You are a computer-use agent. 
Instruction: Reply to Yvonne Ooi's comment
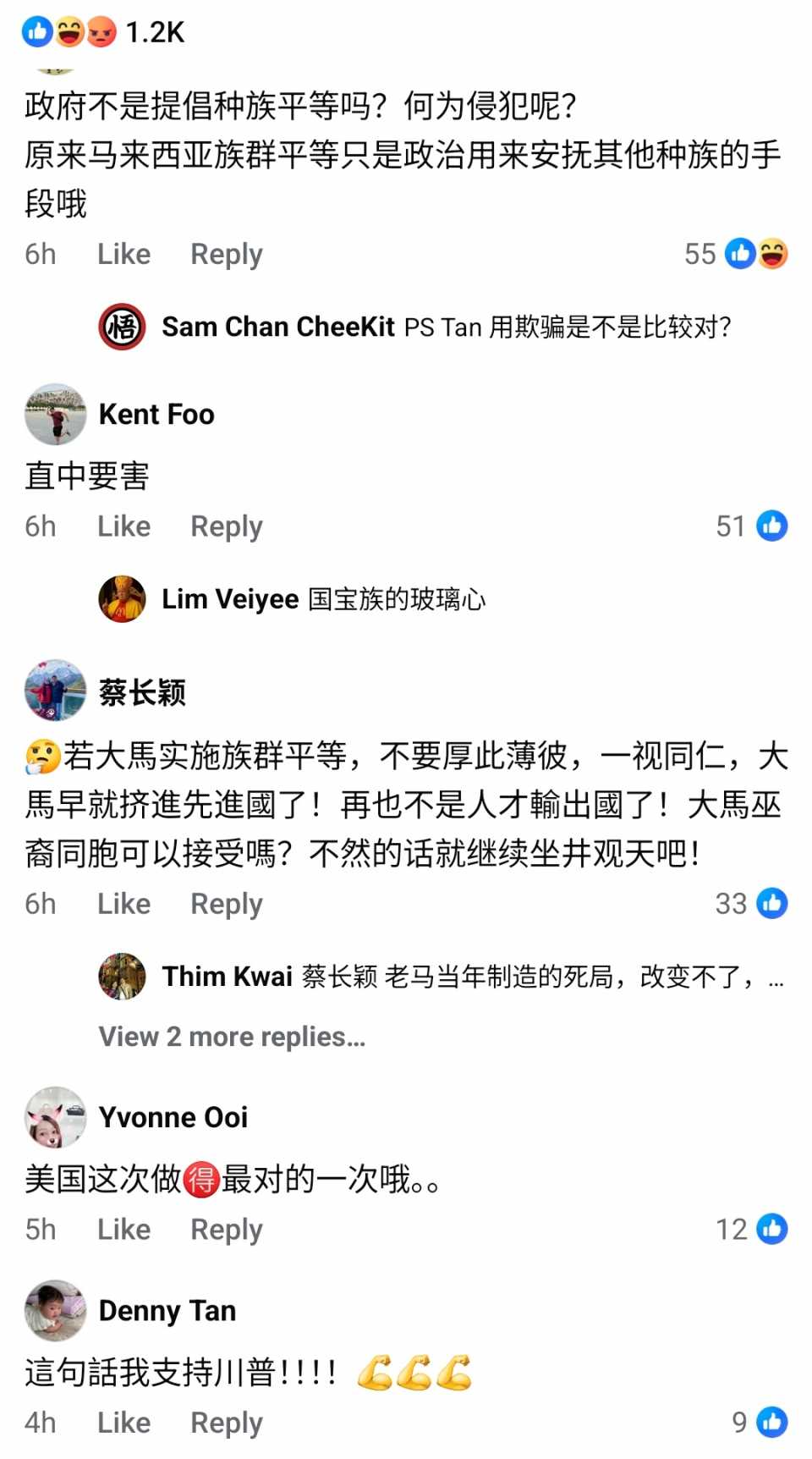click(x=226, y=1229)
